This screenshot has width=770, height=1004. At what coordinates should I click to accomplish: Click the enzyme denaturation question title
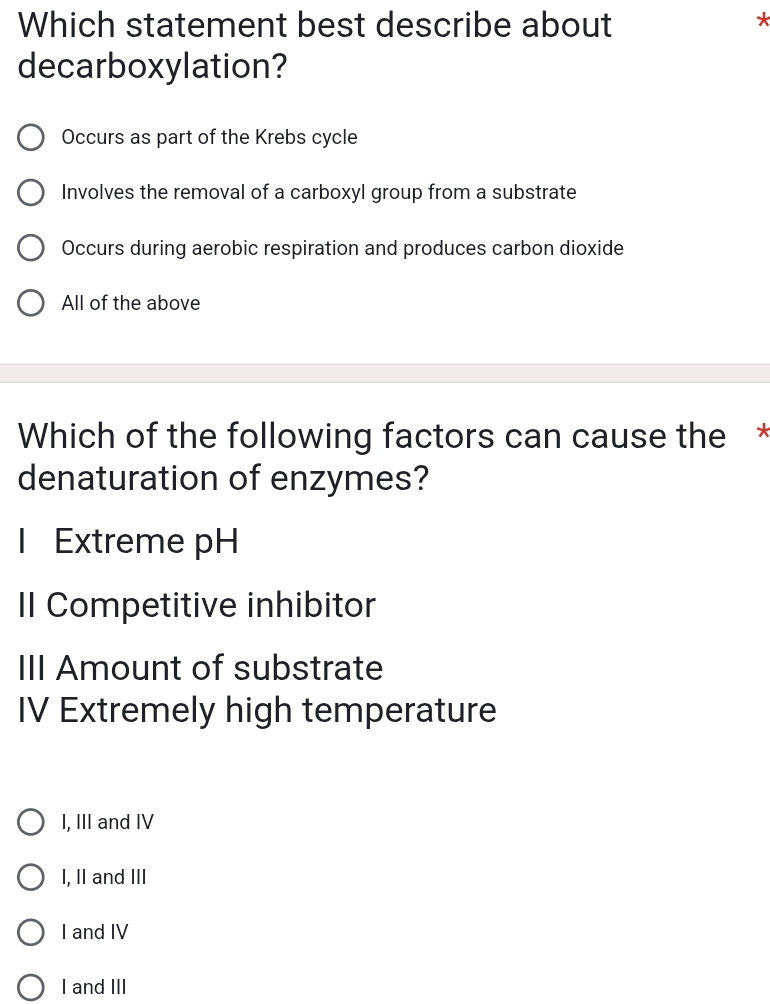point(371,456)
